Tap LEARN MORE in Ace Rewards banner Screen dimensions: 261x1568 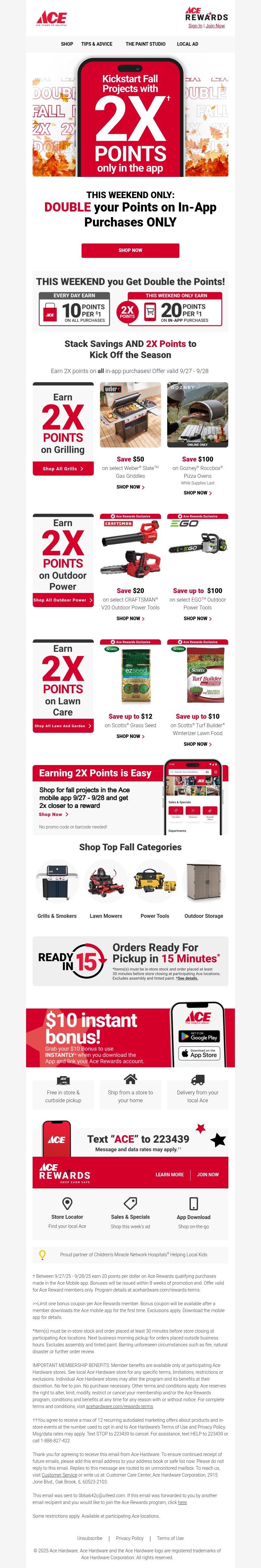click(169, 1175)
